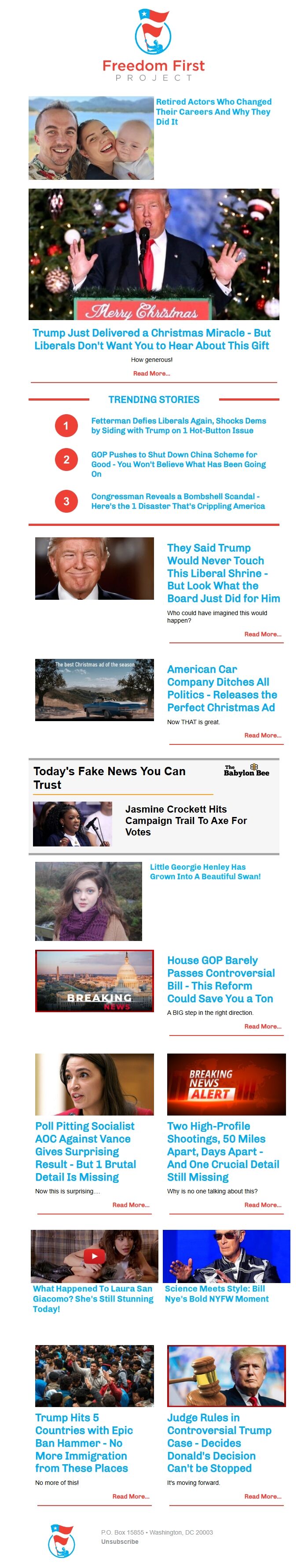Open the 'Retired Actors Who Changed Their Careers' link
Viewport: 308px width, 1568px height.
click(213, 111)
